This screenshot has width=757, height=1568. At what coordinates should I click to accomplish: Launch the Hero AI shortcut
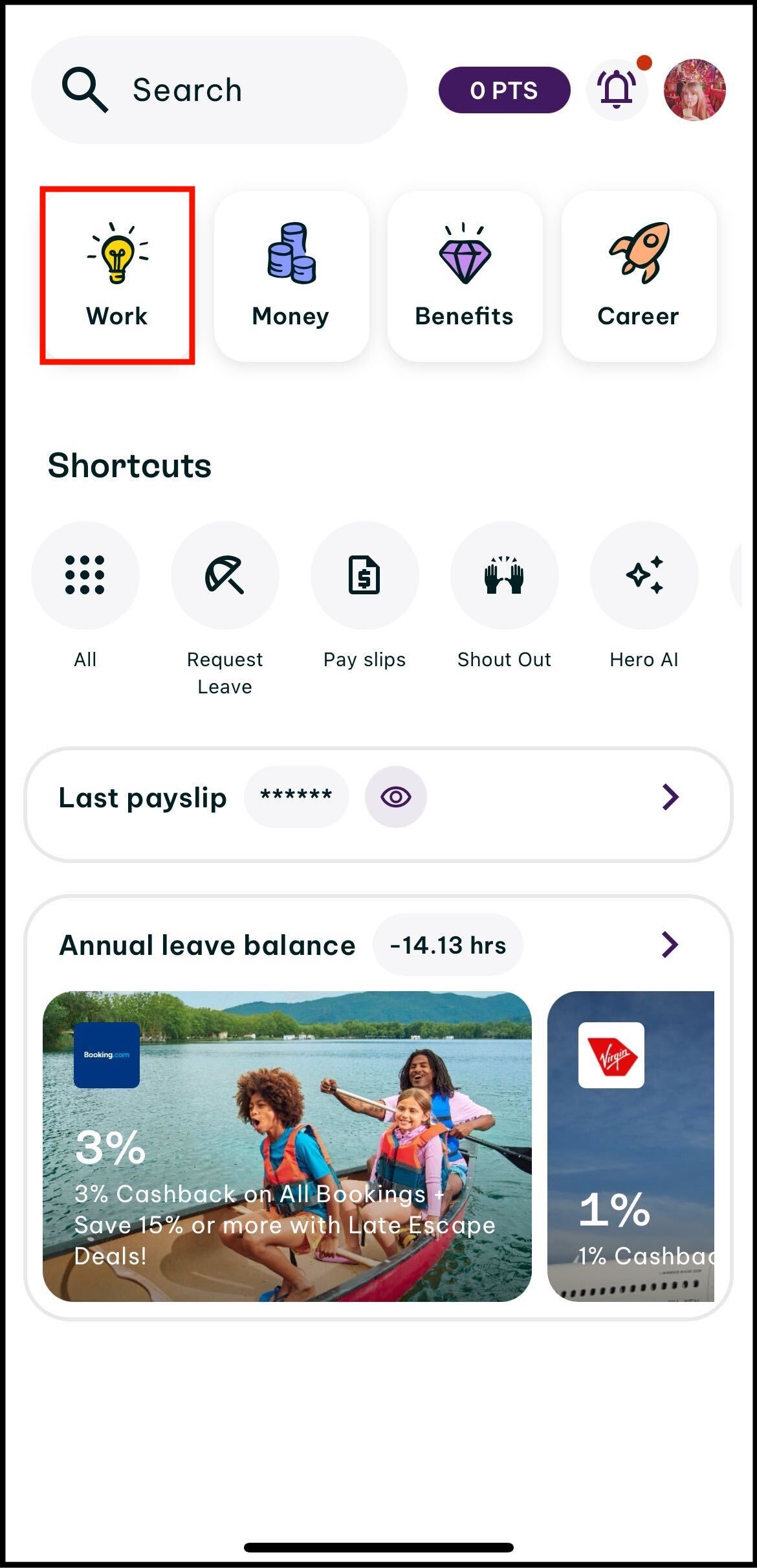click(644, 575)
